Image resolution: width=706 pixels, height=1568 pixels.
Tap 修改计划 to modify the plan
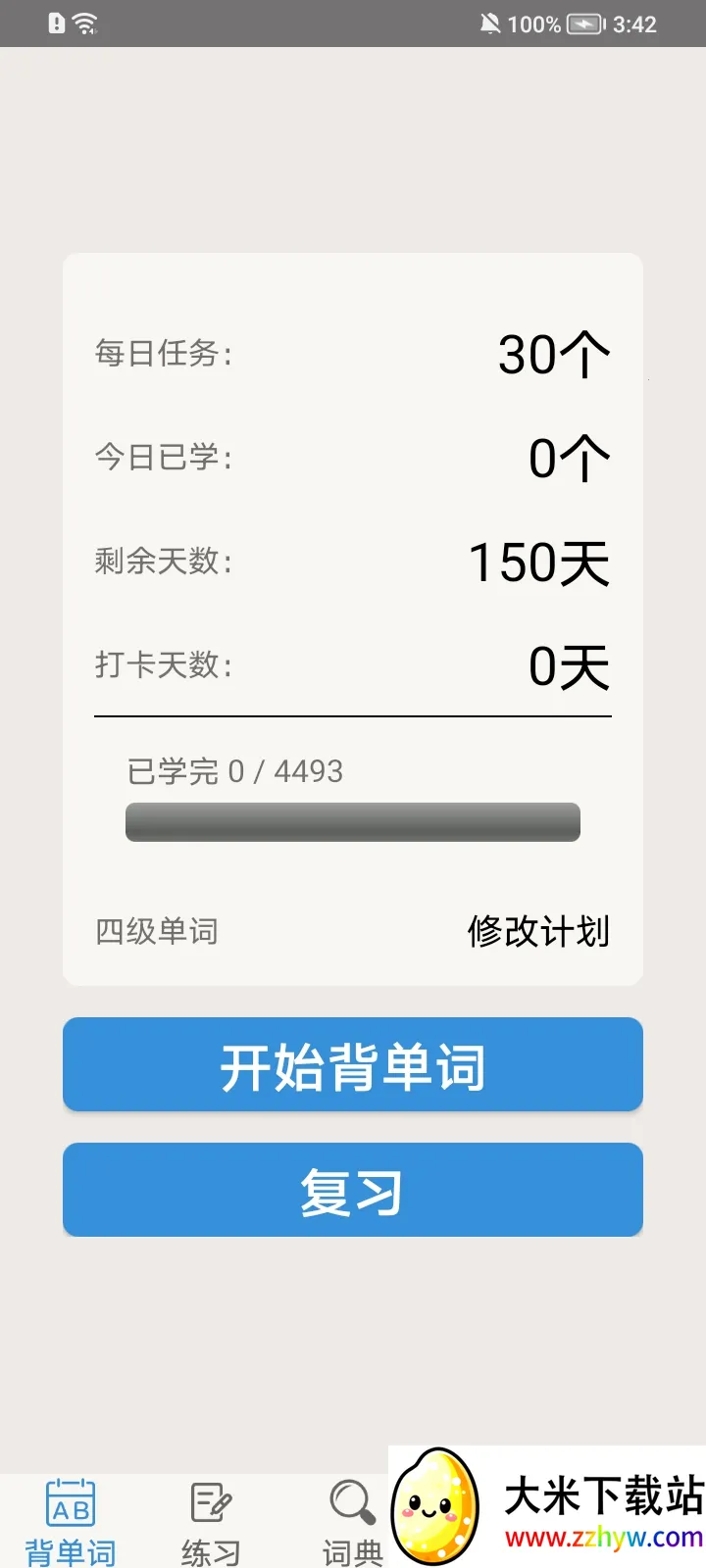click(x=538, y=931)
